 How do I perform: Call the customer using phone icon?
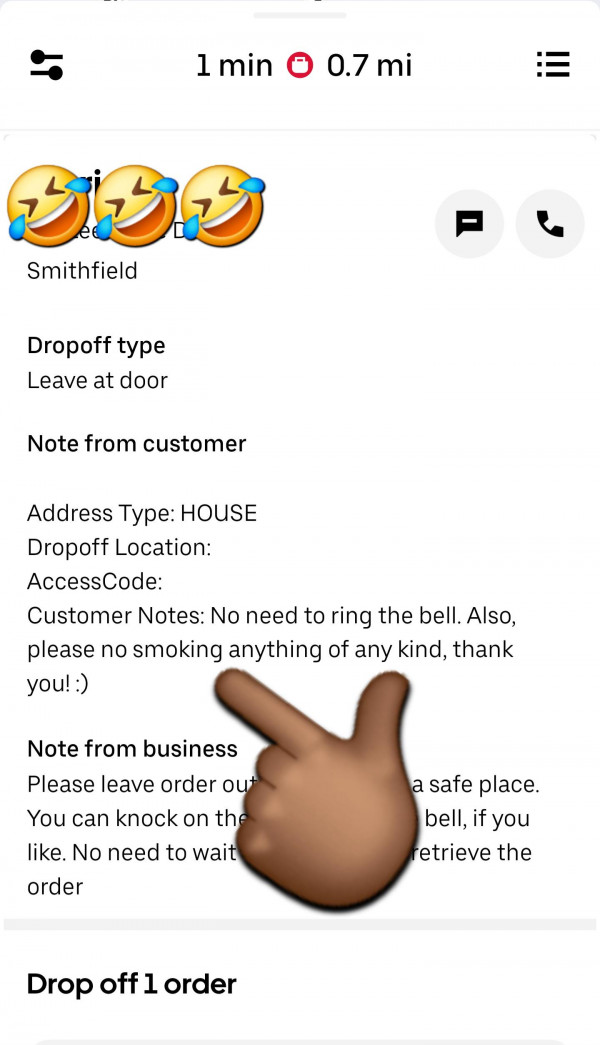(x=549, y=224)
